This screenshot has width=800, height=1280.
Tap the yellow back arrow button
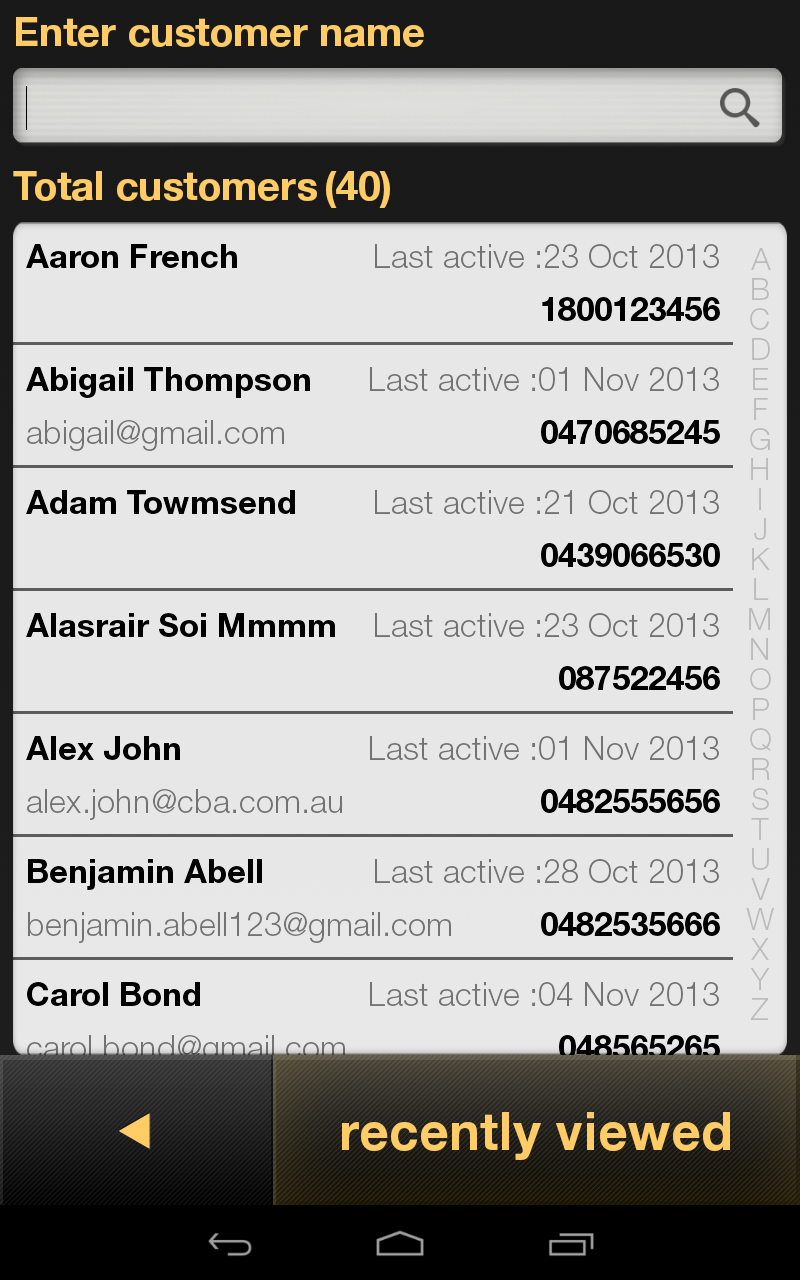click(x=136, y=1131)
